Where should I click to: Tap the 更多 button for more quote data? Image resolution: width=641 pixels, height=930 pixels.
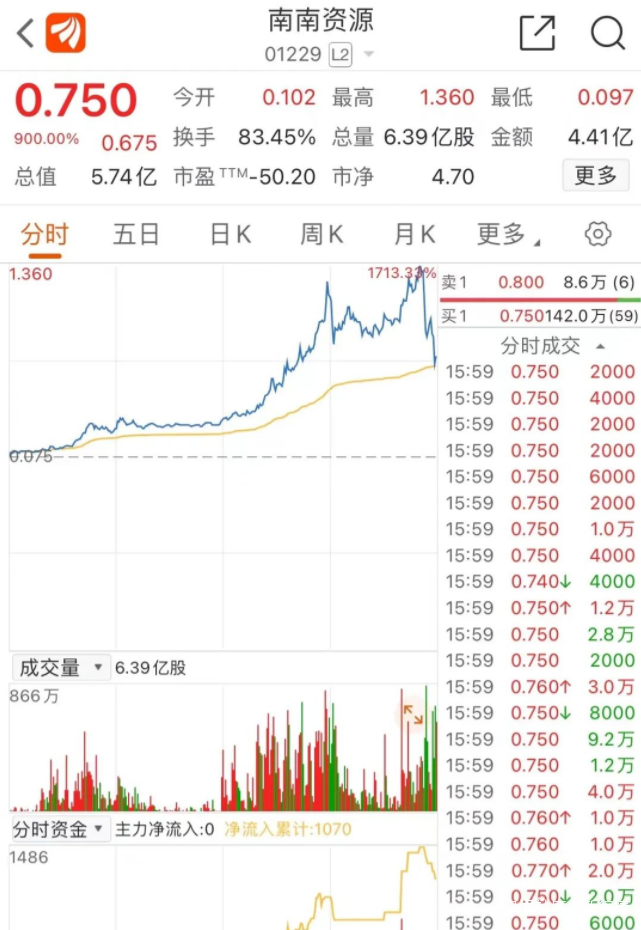pyautogui.click(x=596, y=176)
